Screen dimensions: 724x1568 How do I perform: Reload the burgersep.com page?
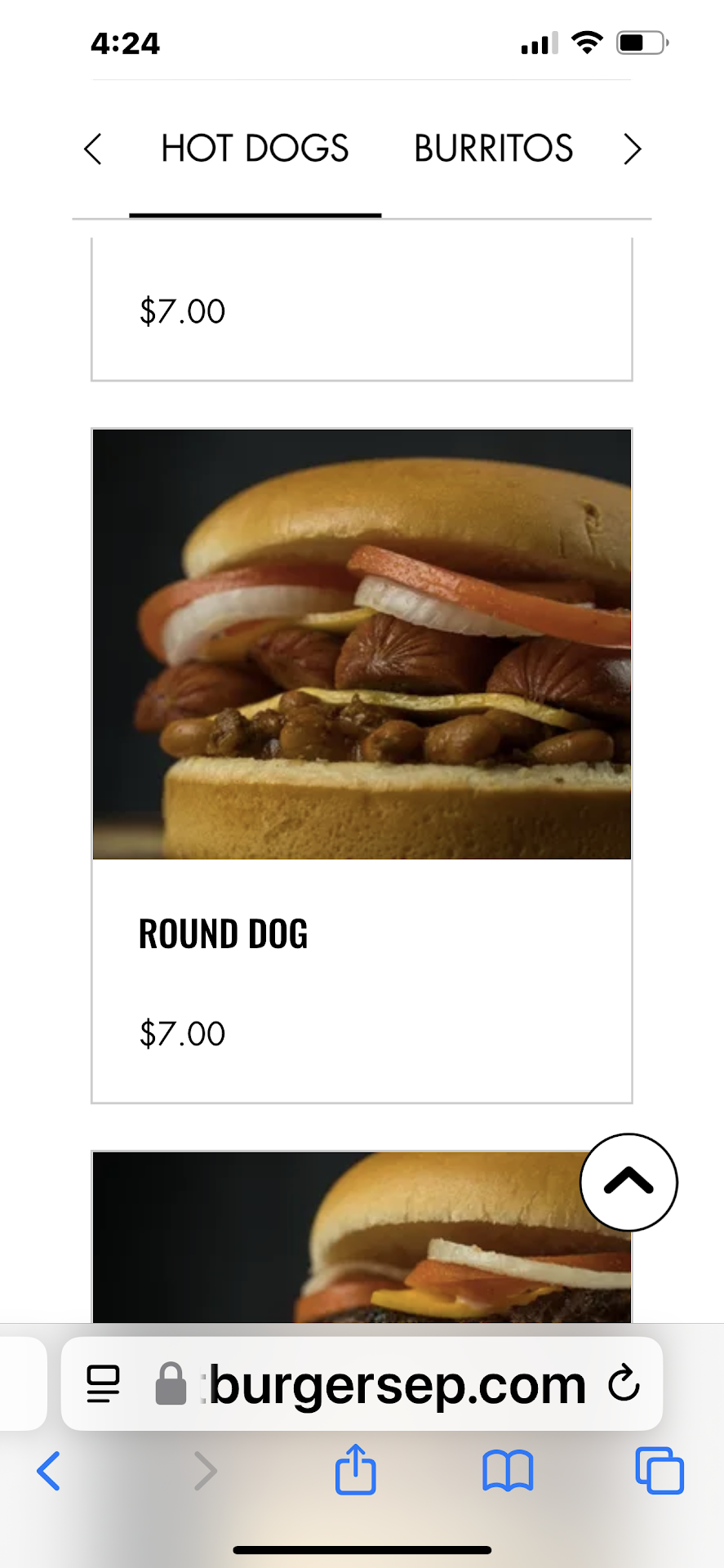[624, 1383]
